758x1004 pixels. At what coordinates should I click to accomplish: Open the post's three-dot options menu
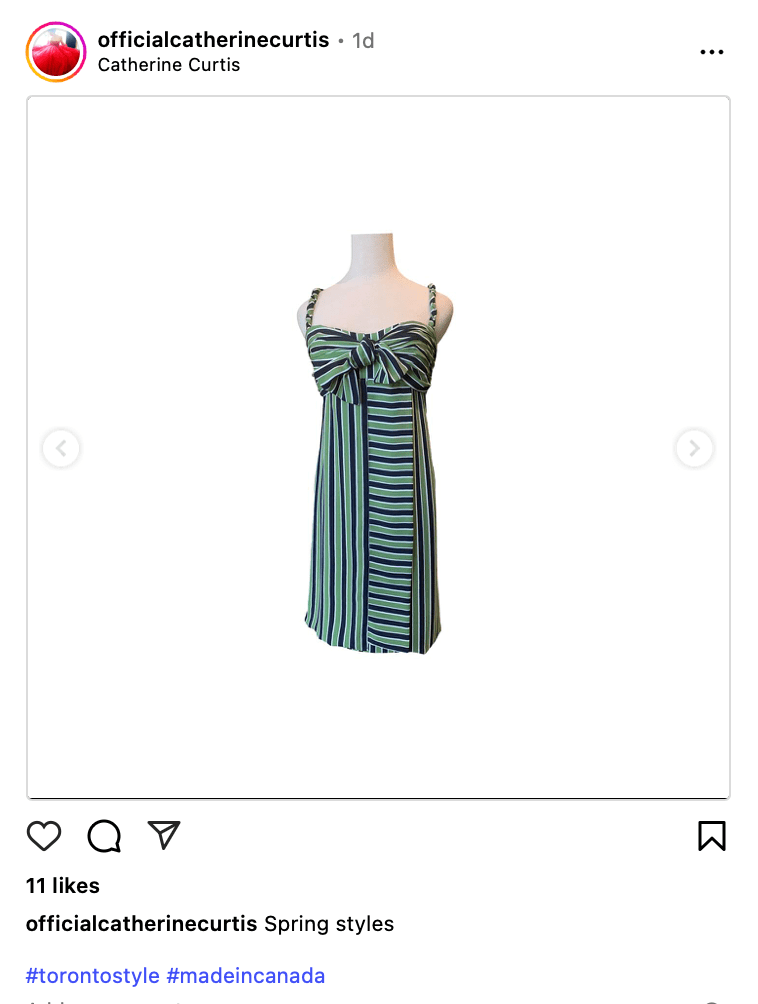click(x=711, y=52)
